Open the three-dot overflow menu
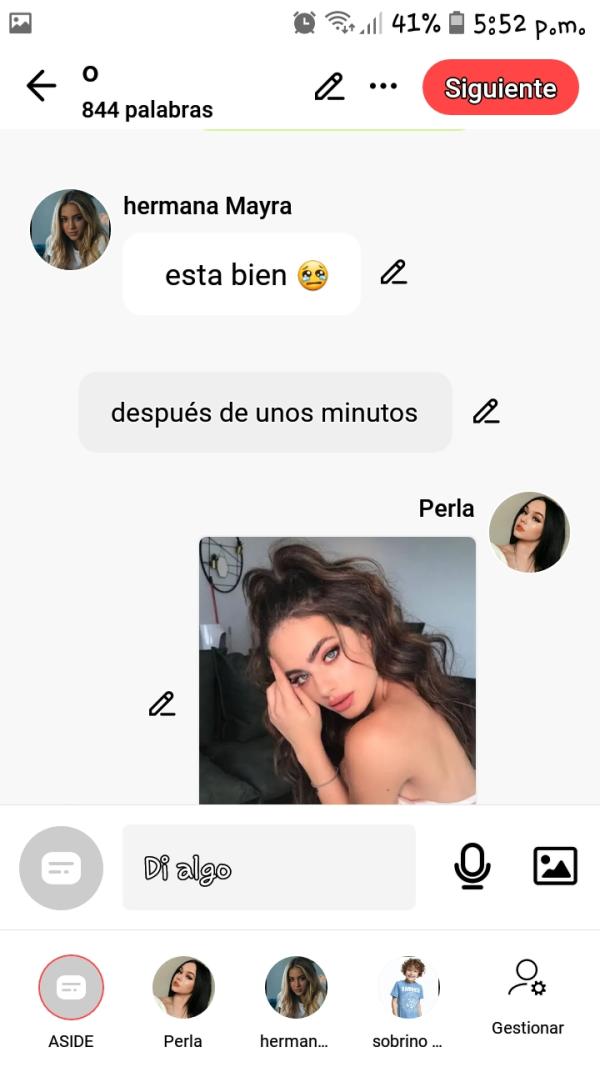600x1067 pixels. [383, 87]
